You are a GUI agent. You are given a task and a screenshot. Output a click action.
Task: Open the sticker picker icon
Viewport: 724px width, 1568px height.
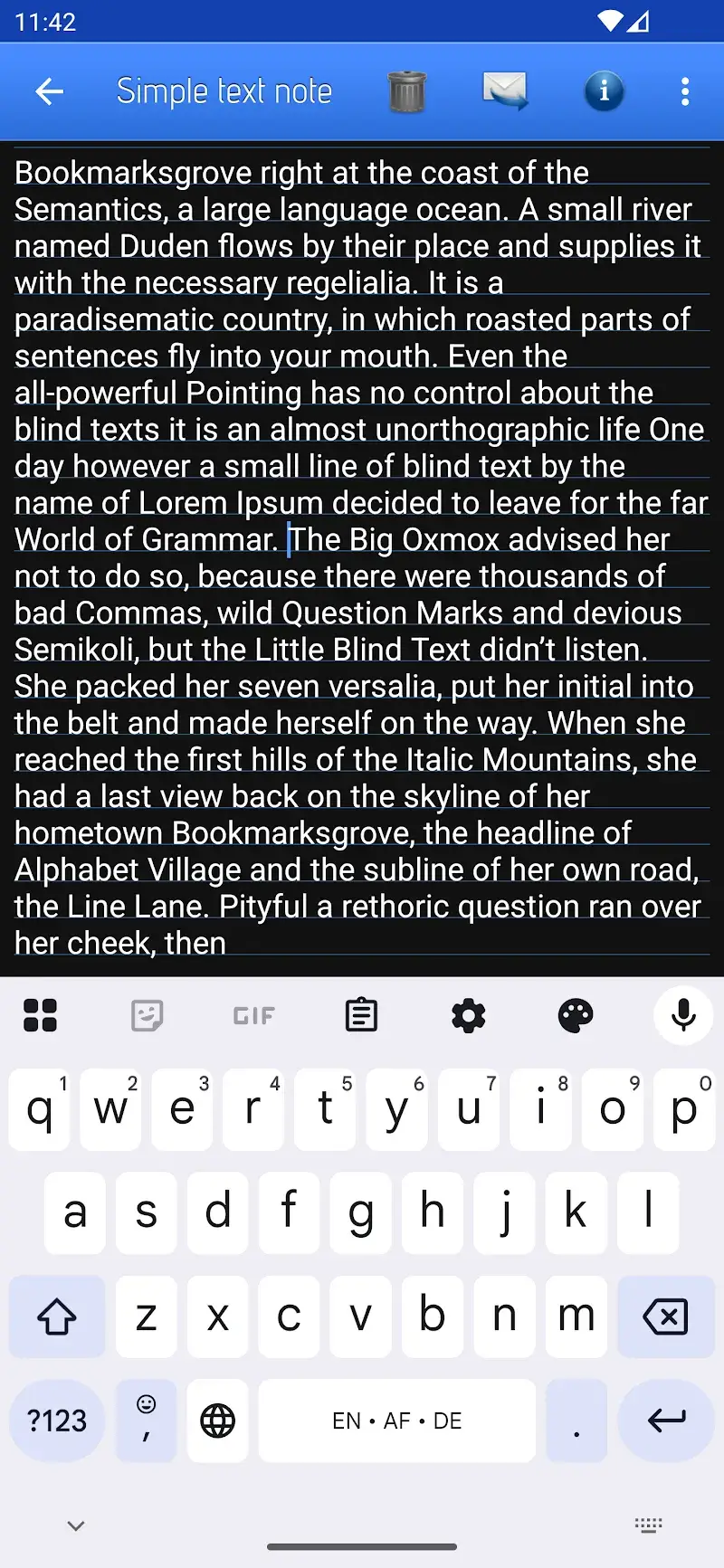[147, 1015]
